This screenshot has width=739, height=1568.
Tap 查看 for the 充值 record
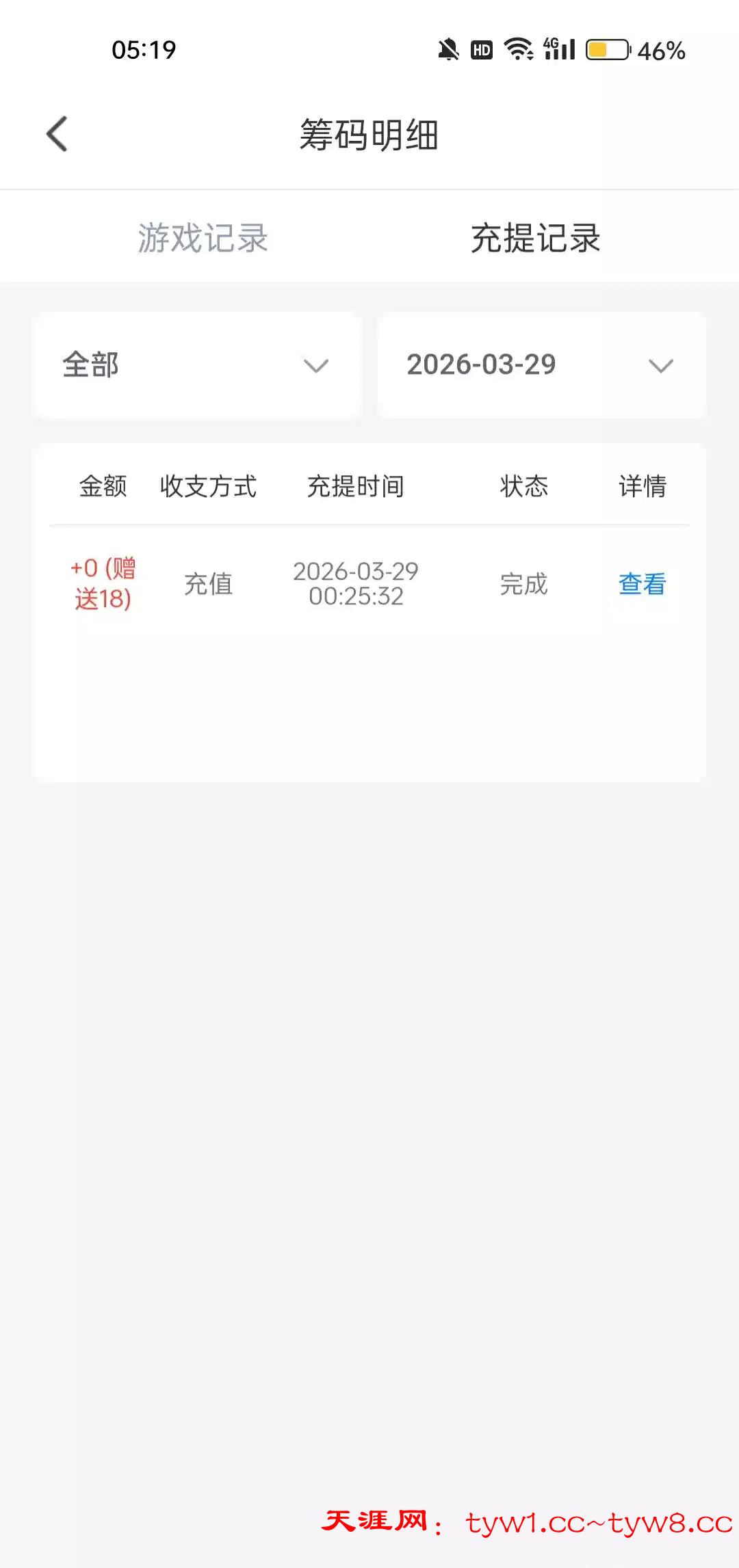click(642, 584)
